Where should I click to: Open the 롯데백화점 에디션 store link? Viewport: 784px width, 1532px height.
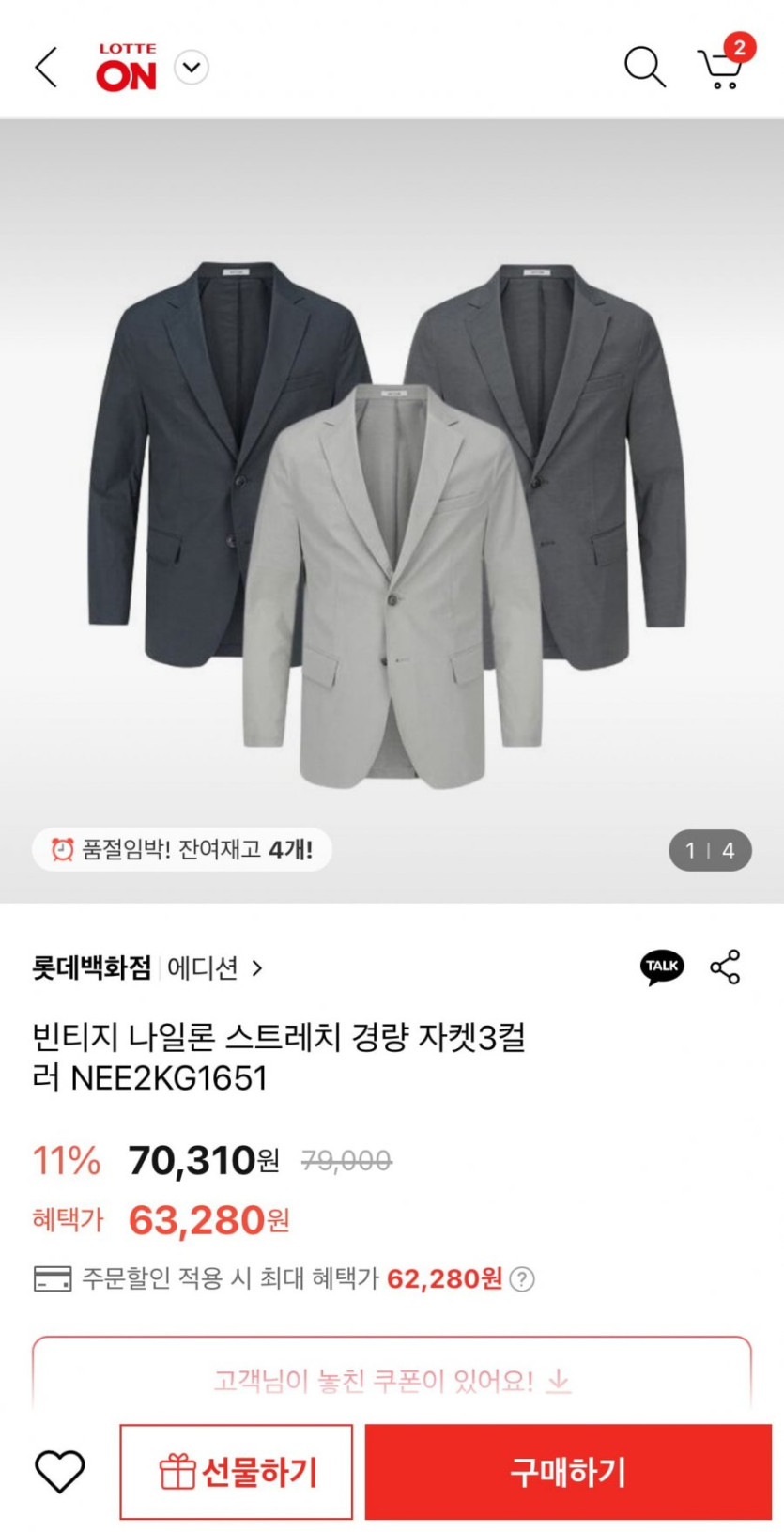pyautogui.click(x=147, y=967)
